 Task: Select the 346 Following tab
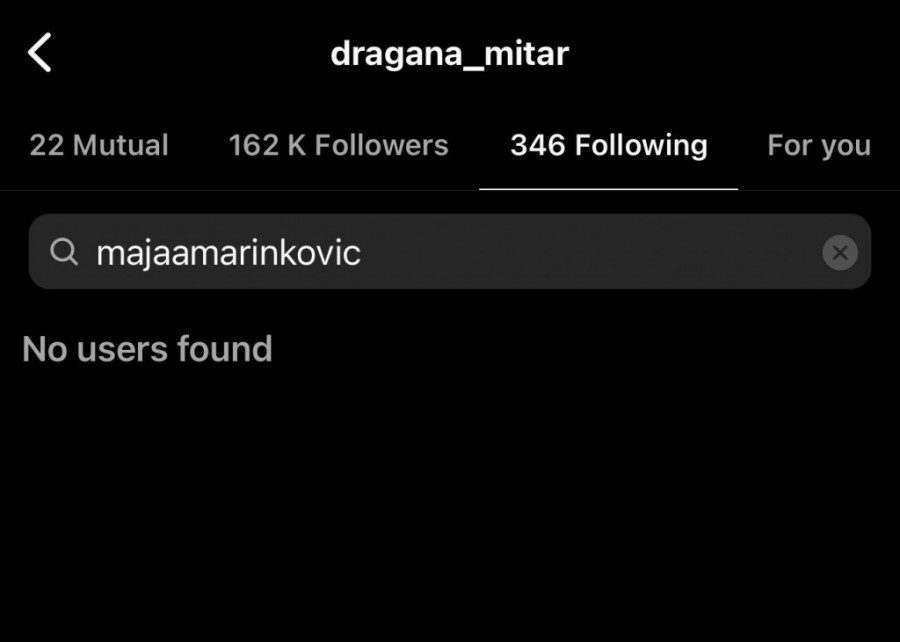tap(608, 146)
